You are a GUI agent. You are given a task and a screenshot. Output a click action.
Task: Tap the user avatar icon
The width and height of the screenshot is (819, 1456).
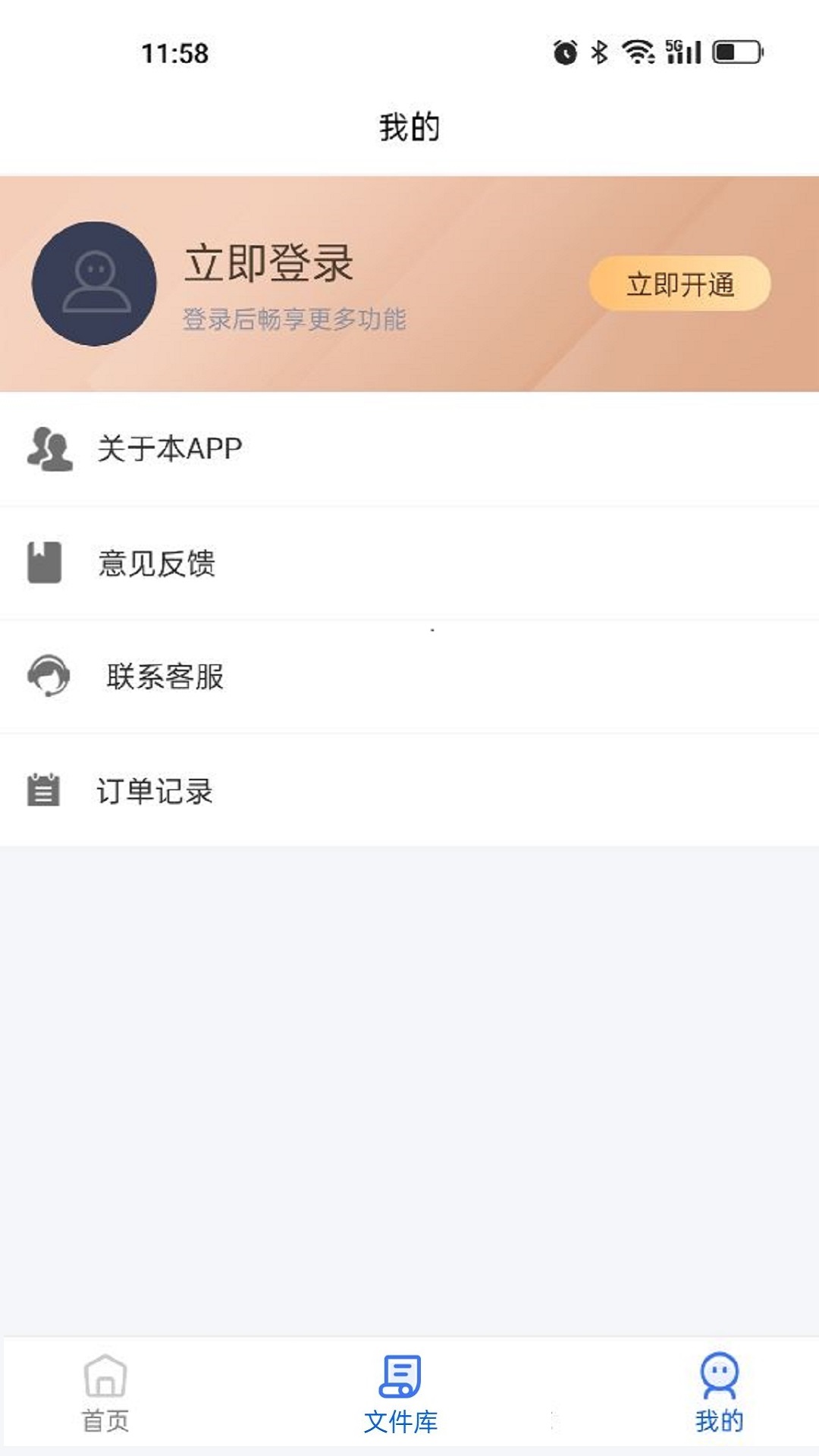(x=95, y=281)
